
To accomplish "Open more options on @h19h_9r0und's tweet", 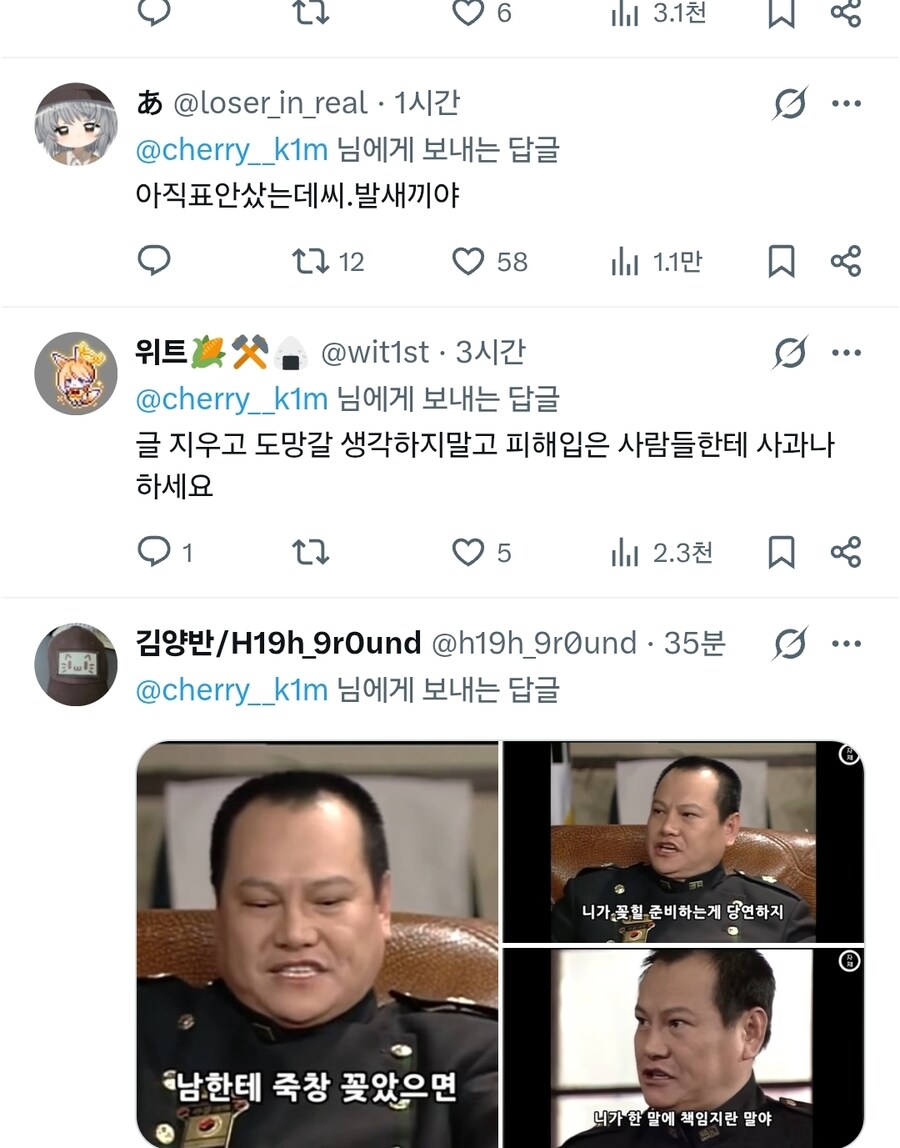I will 847,643.
